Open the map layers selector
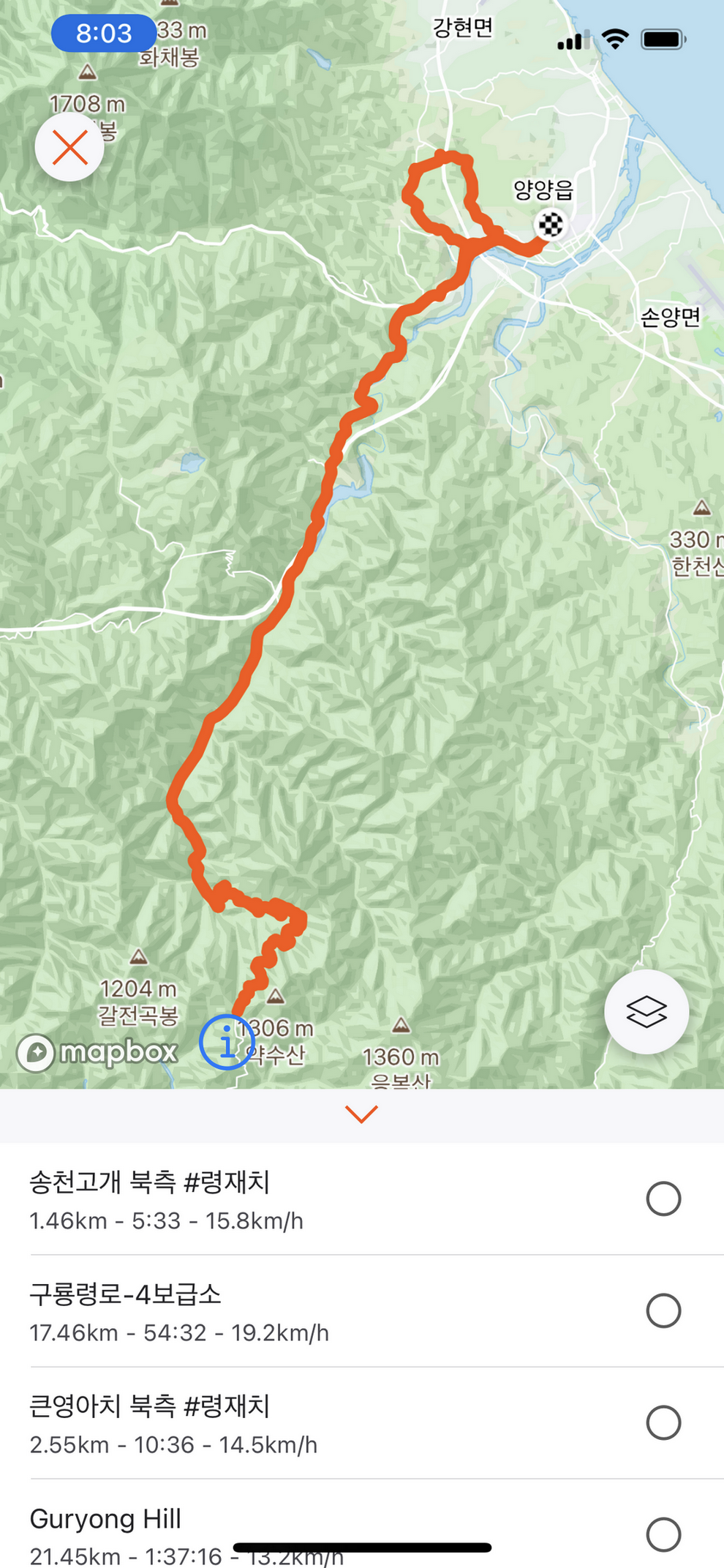Viewport: 724px width, 1568px height. click(x=646, y=1012)
